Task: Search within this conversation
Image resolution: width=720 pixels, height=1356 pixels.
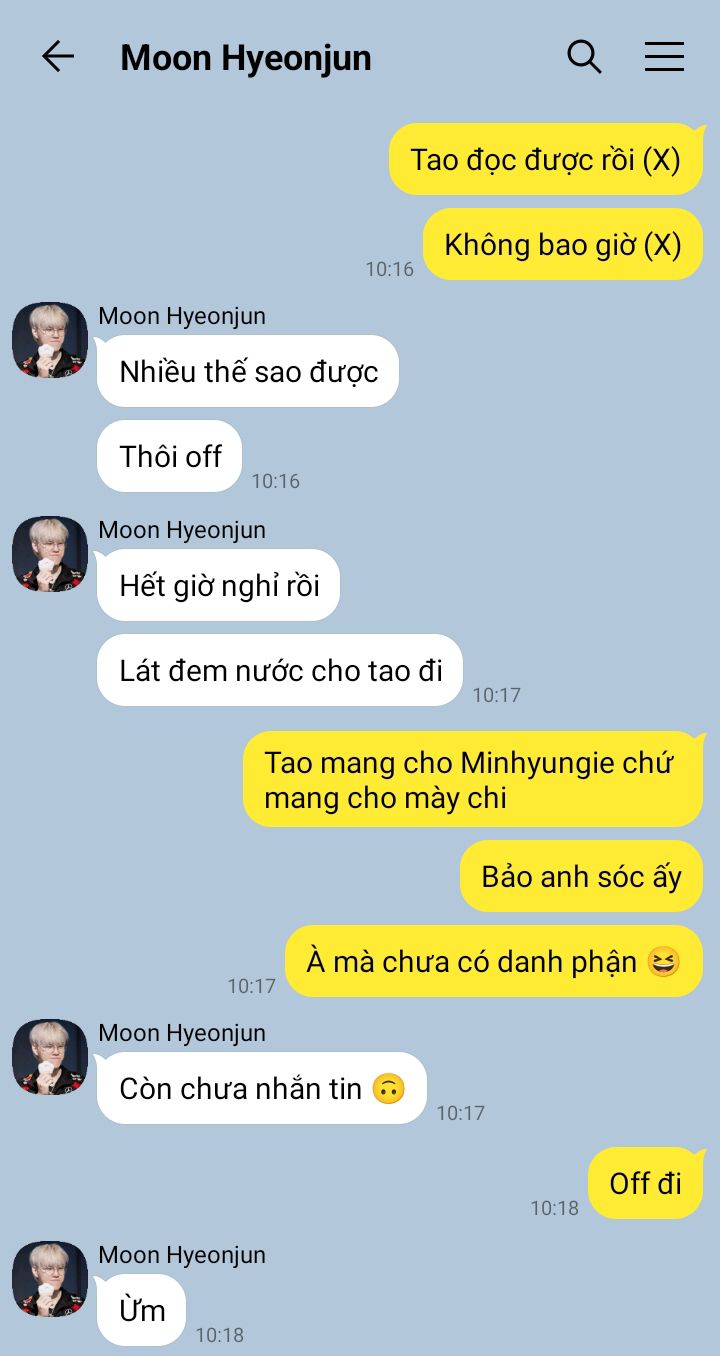Action: 584,57
